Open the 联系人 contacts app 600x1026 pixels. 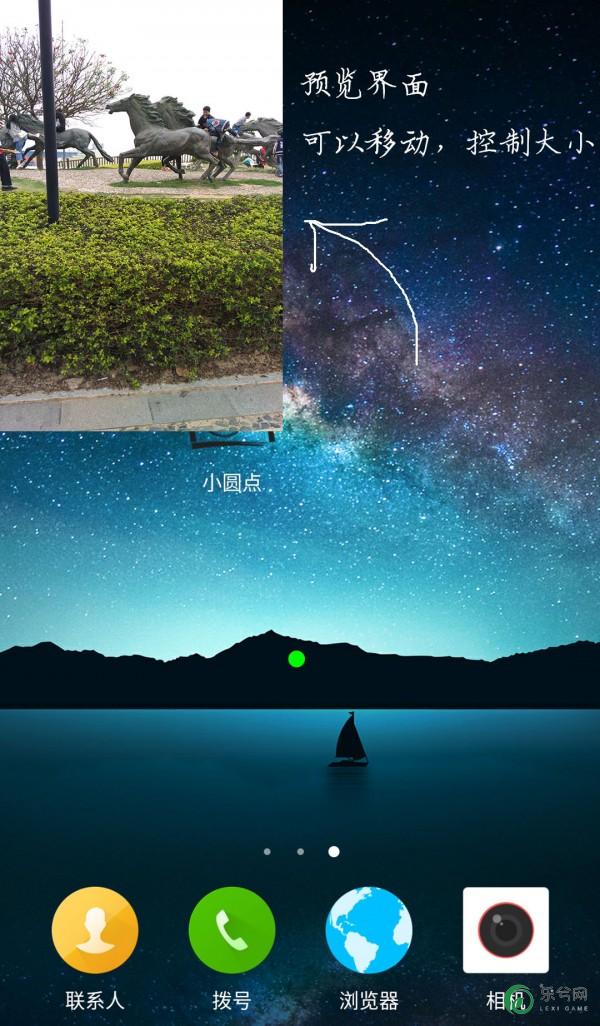[95, 930]
